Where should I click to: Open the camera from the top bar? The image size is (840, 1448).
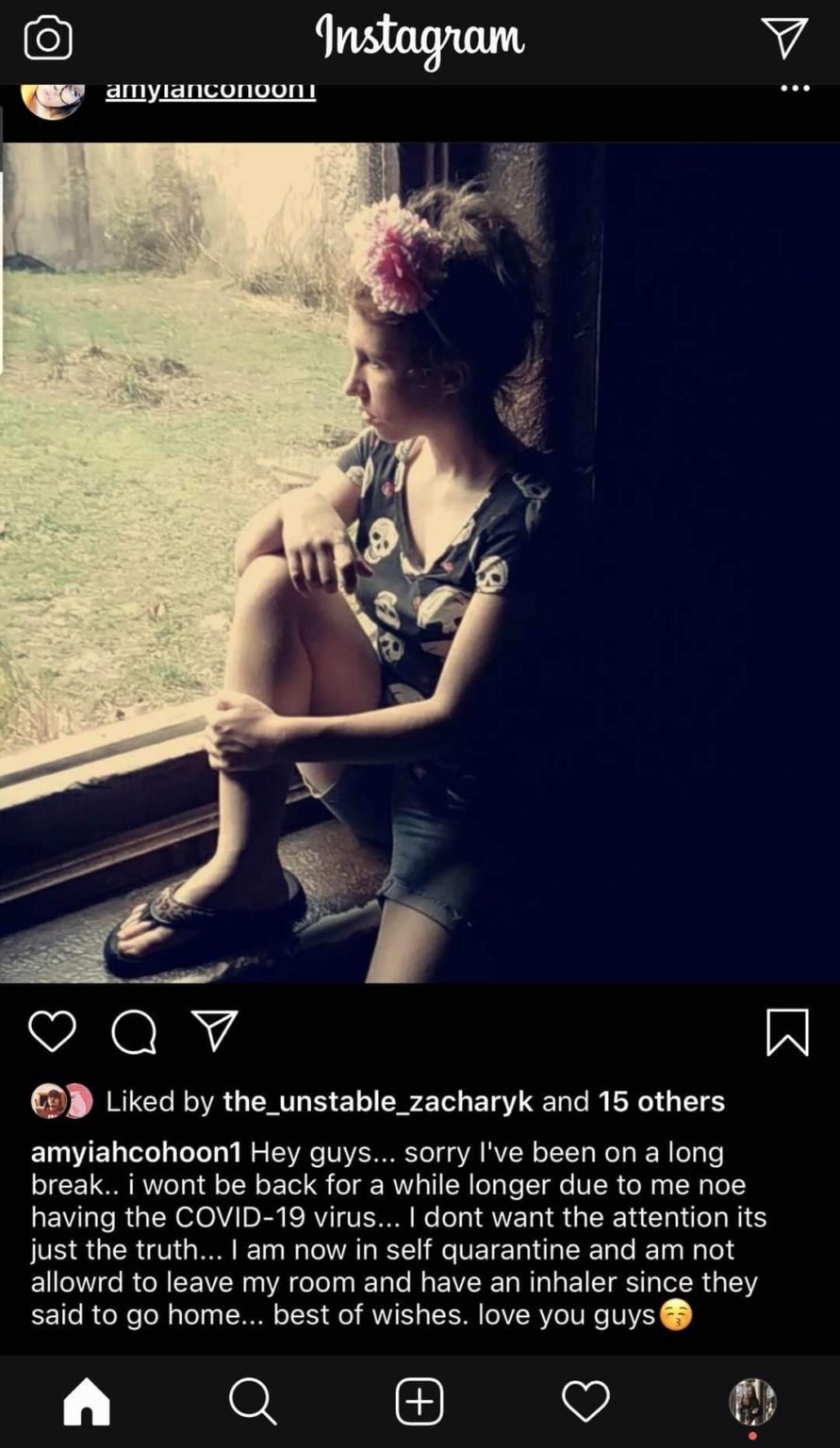(x=47, y=40)
